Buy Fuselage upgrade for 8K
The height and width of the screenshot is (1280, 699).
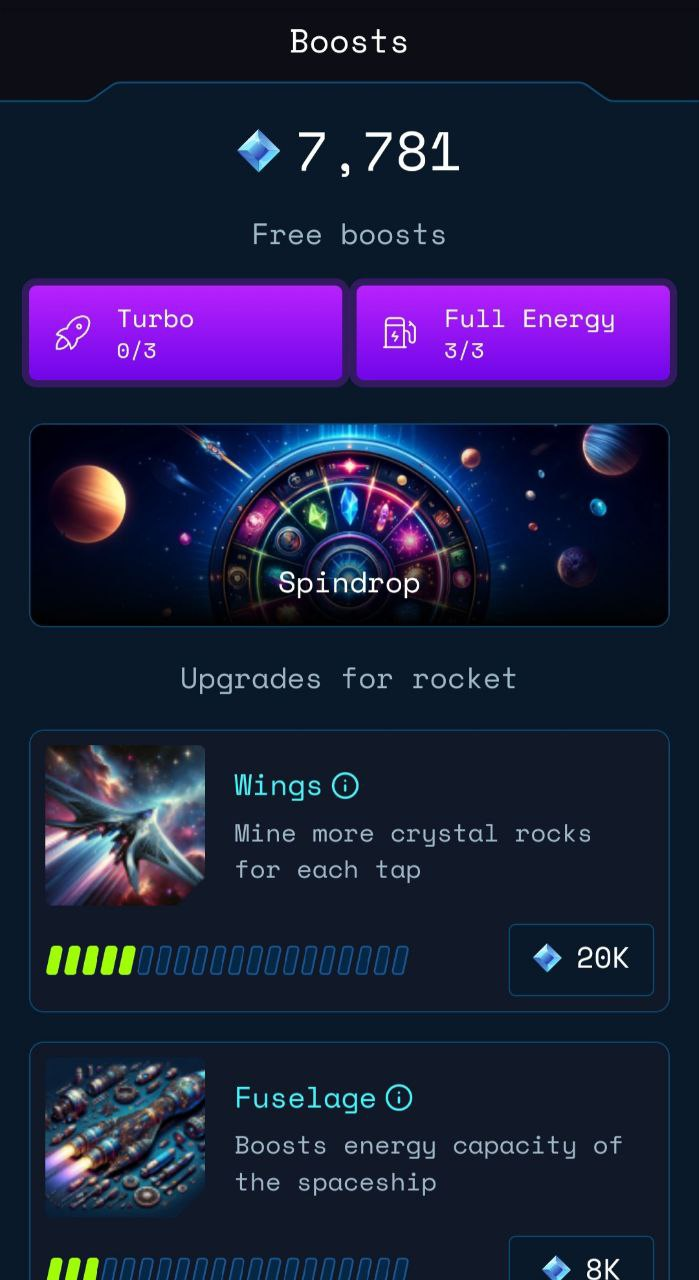tap(581, 1262)
